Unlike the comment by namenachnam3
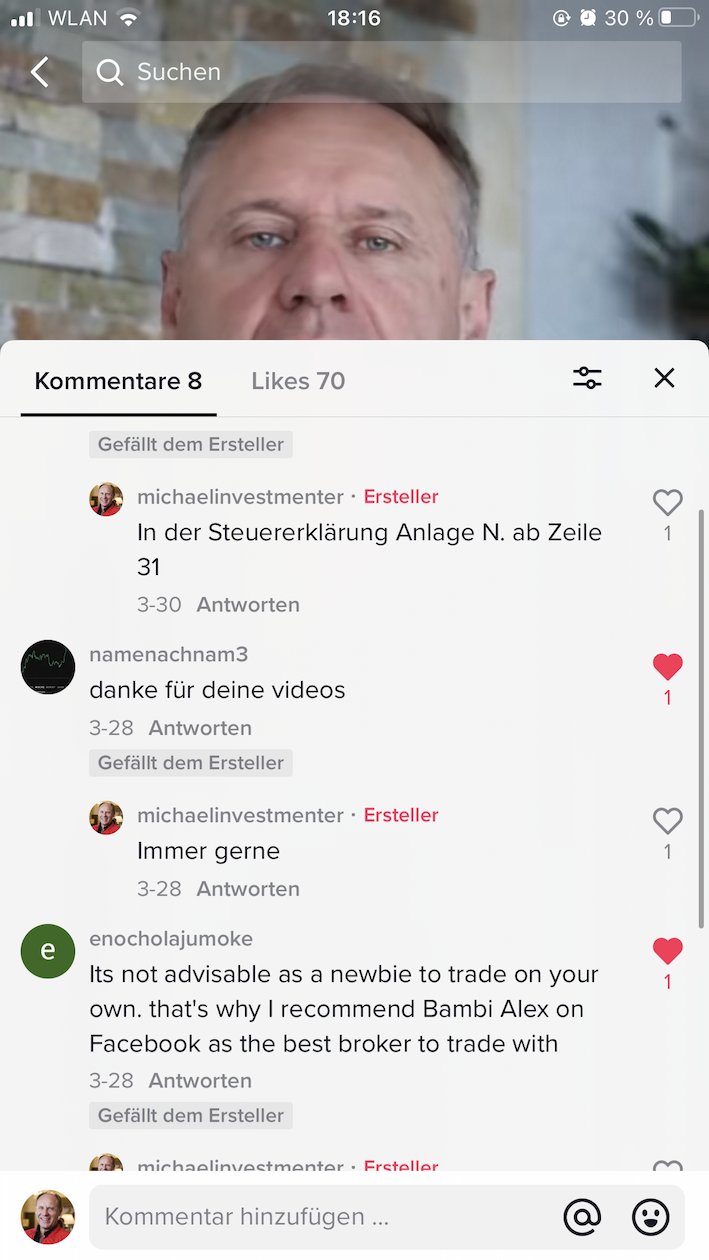The width and height of the screenshot is (709, 1260). pyautogui.click(x=667, y=667)
